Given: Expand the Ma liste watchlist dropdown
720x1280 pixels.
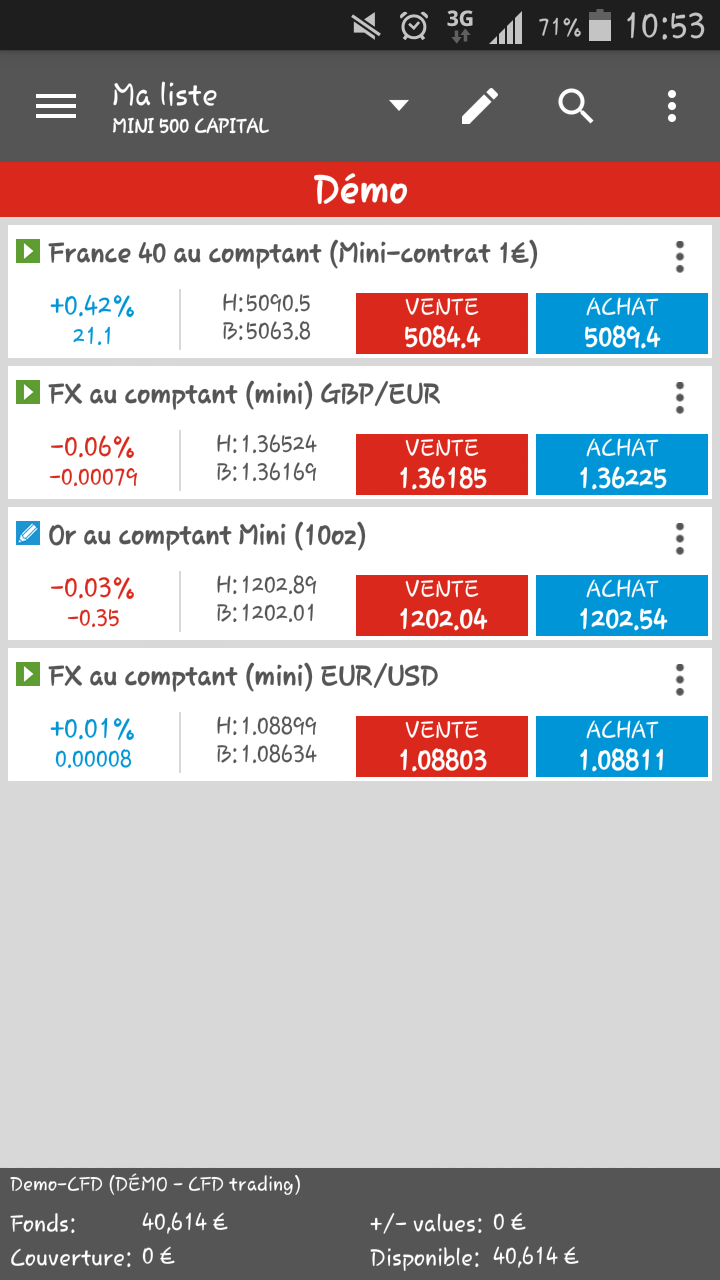Looking at the screenshot, I should point(399,106).
